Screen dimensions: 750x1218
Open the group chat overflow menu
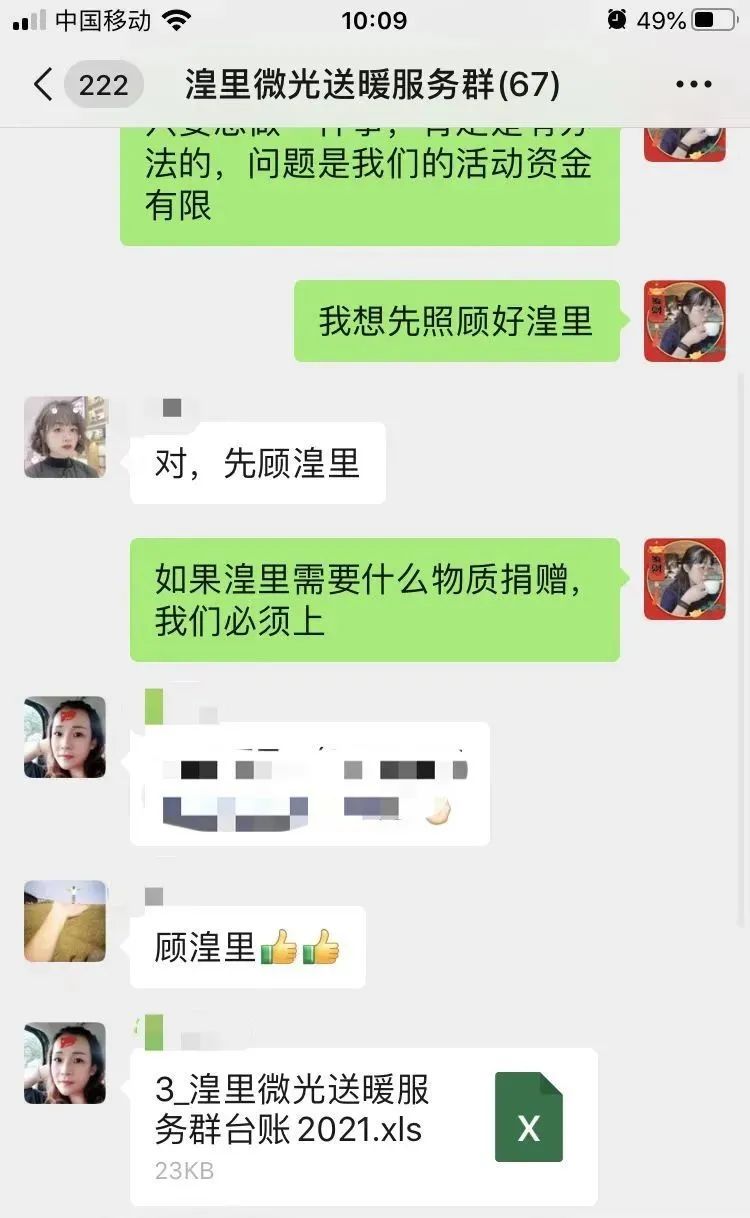point(693,85)
